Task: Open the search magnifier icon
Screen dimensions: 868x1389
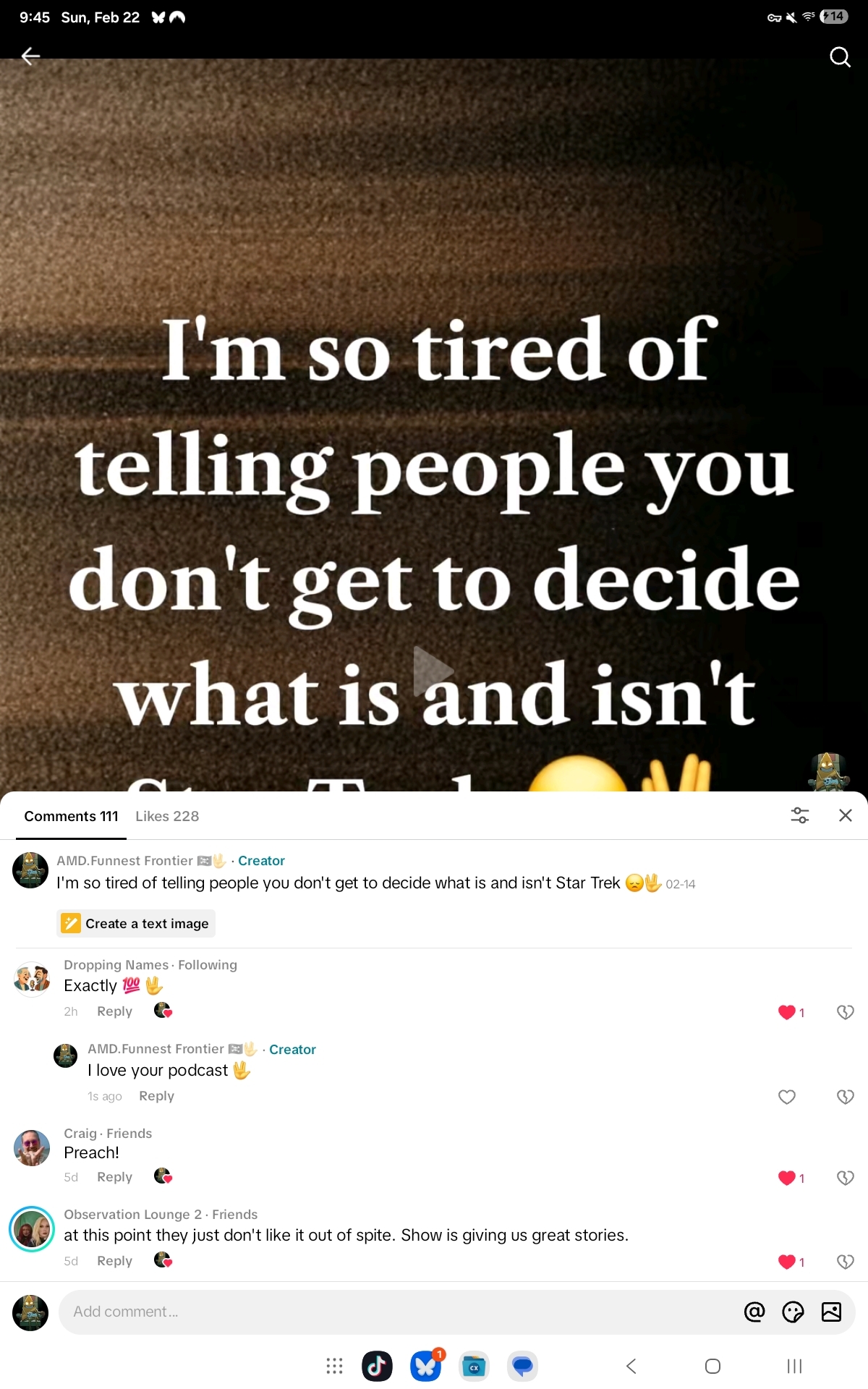Action: [839, 56]
